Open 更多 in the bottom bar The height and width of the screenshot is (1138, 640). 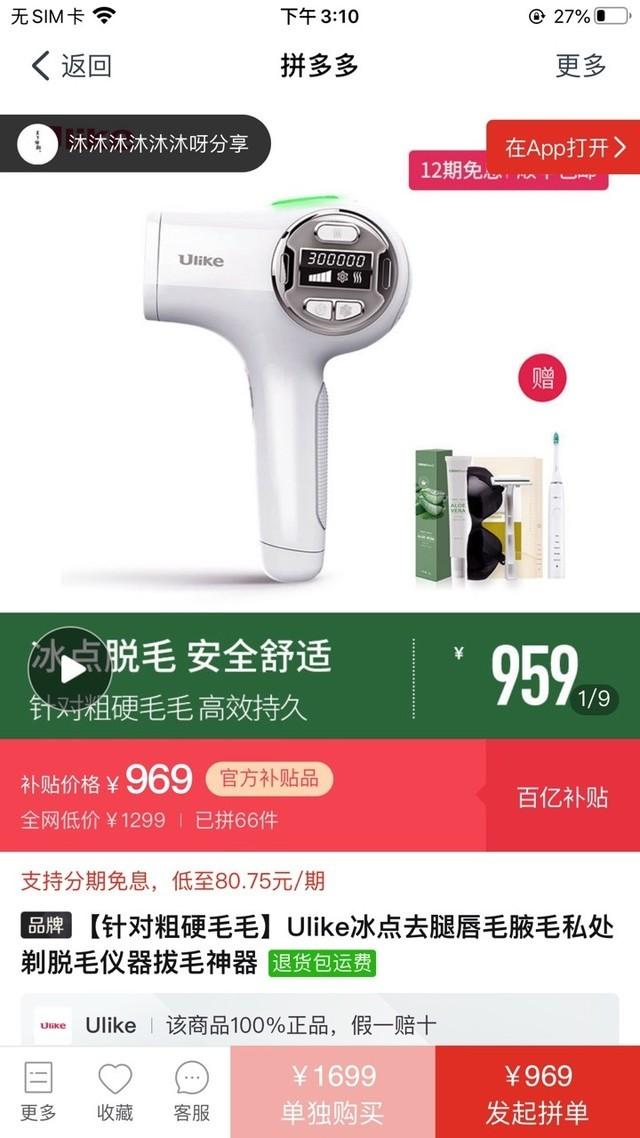38,1092
